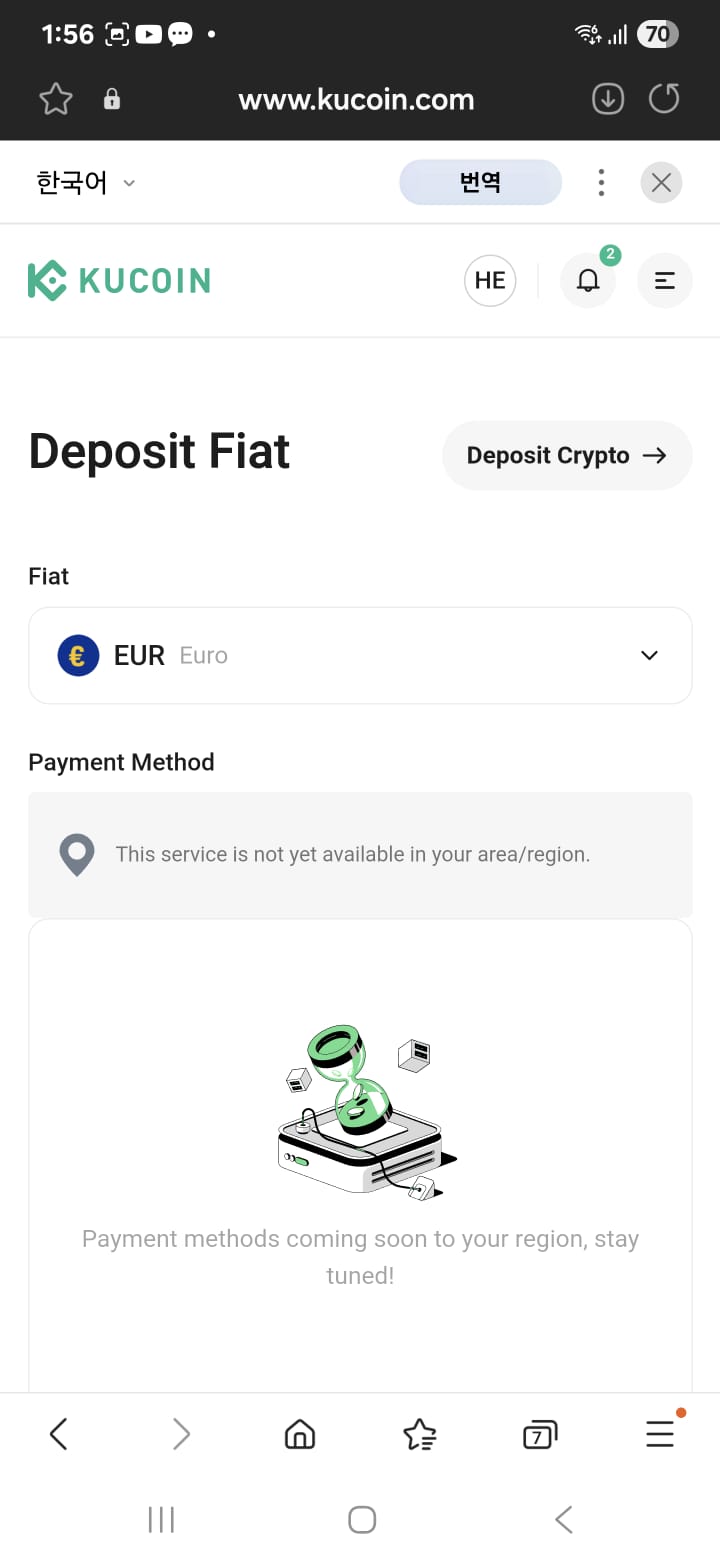Open the HE account avatar

coord(490,280)
